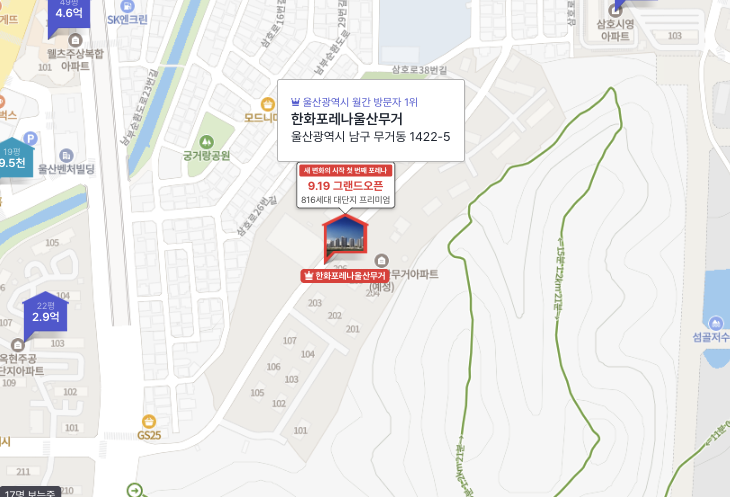
Task: Tap the 2.9억 price marker
Action: coord(46,315)
